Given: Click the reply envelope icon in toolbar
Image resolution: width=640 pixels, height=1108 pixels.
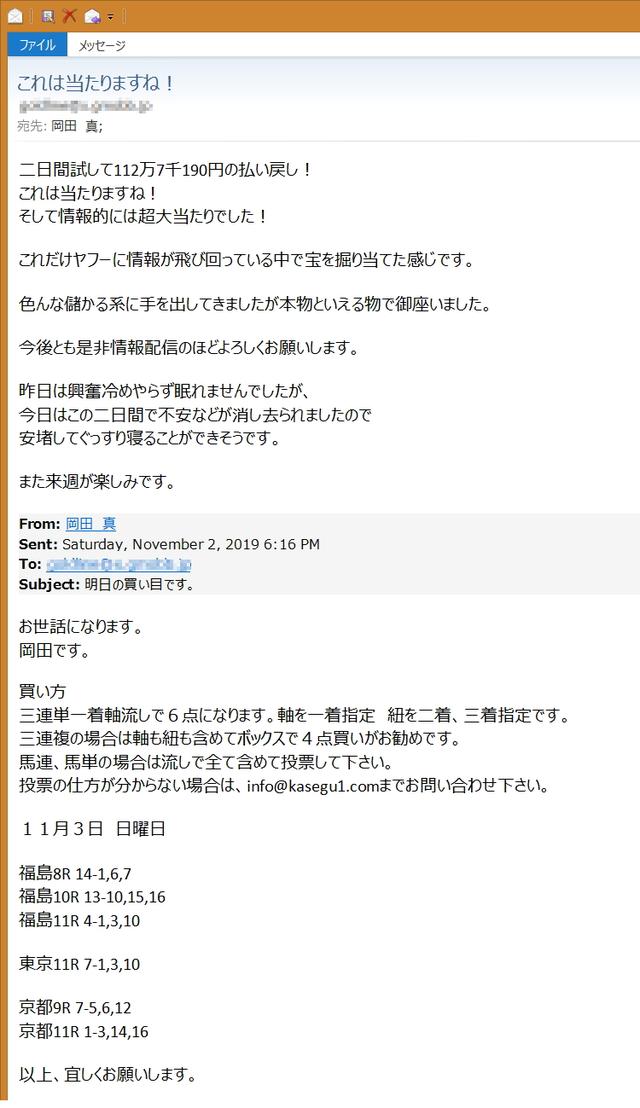Looking at the screenshot, I should (x=92, y=15).
